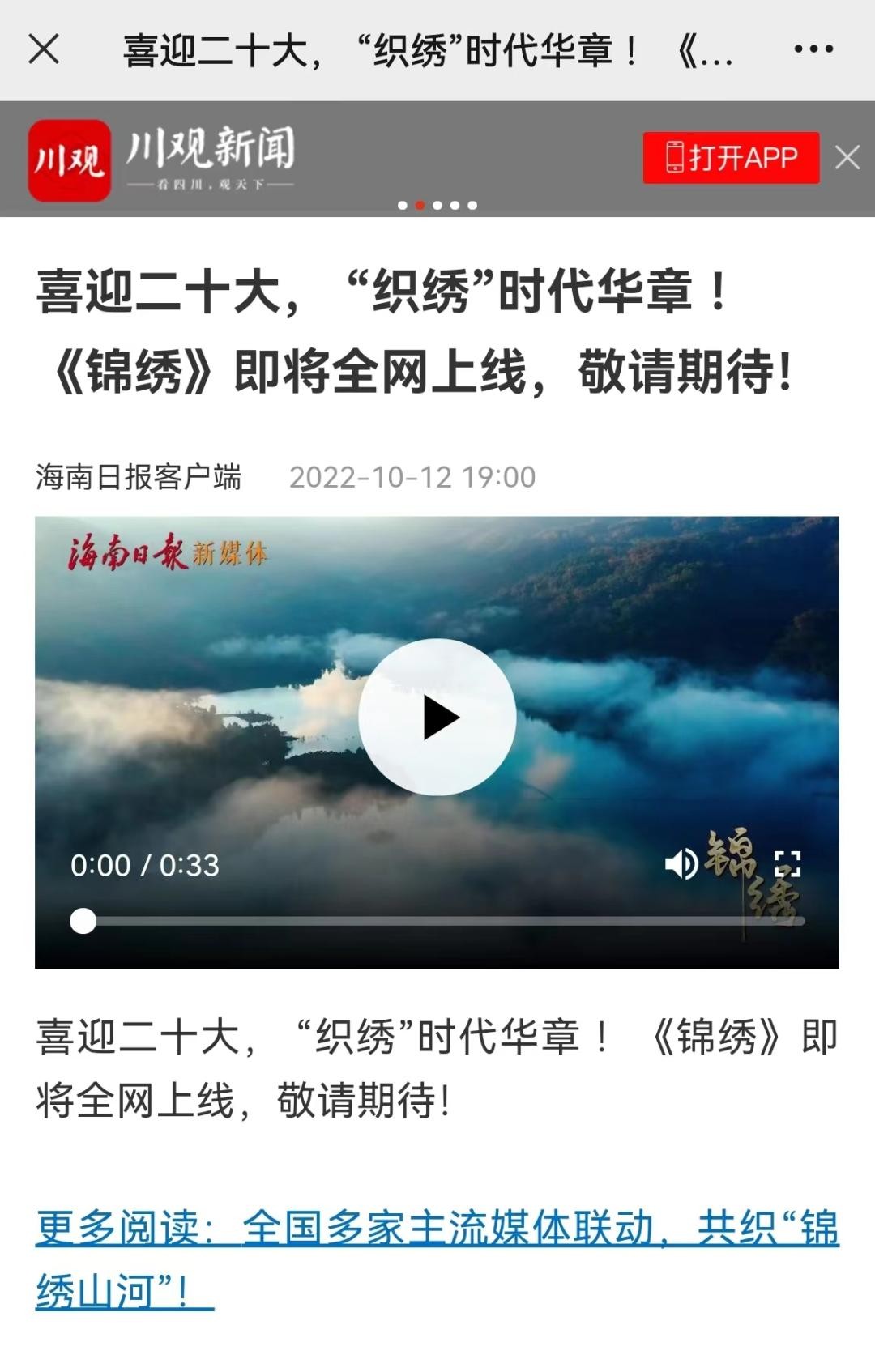Play the 锦绣 preview video
This screenshot has height=1372, width=875.
click(437, 718)
